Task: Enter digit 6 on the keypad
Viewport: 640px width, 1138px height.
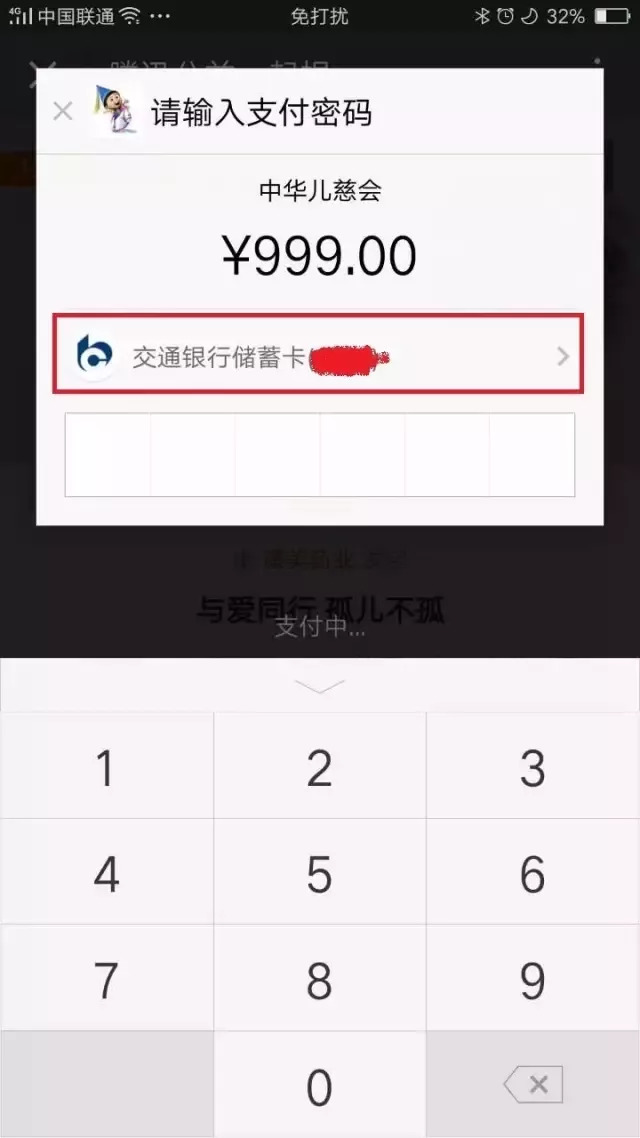Action: coord(532,875)
